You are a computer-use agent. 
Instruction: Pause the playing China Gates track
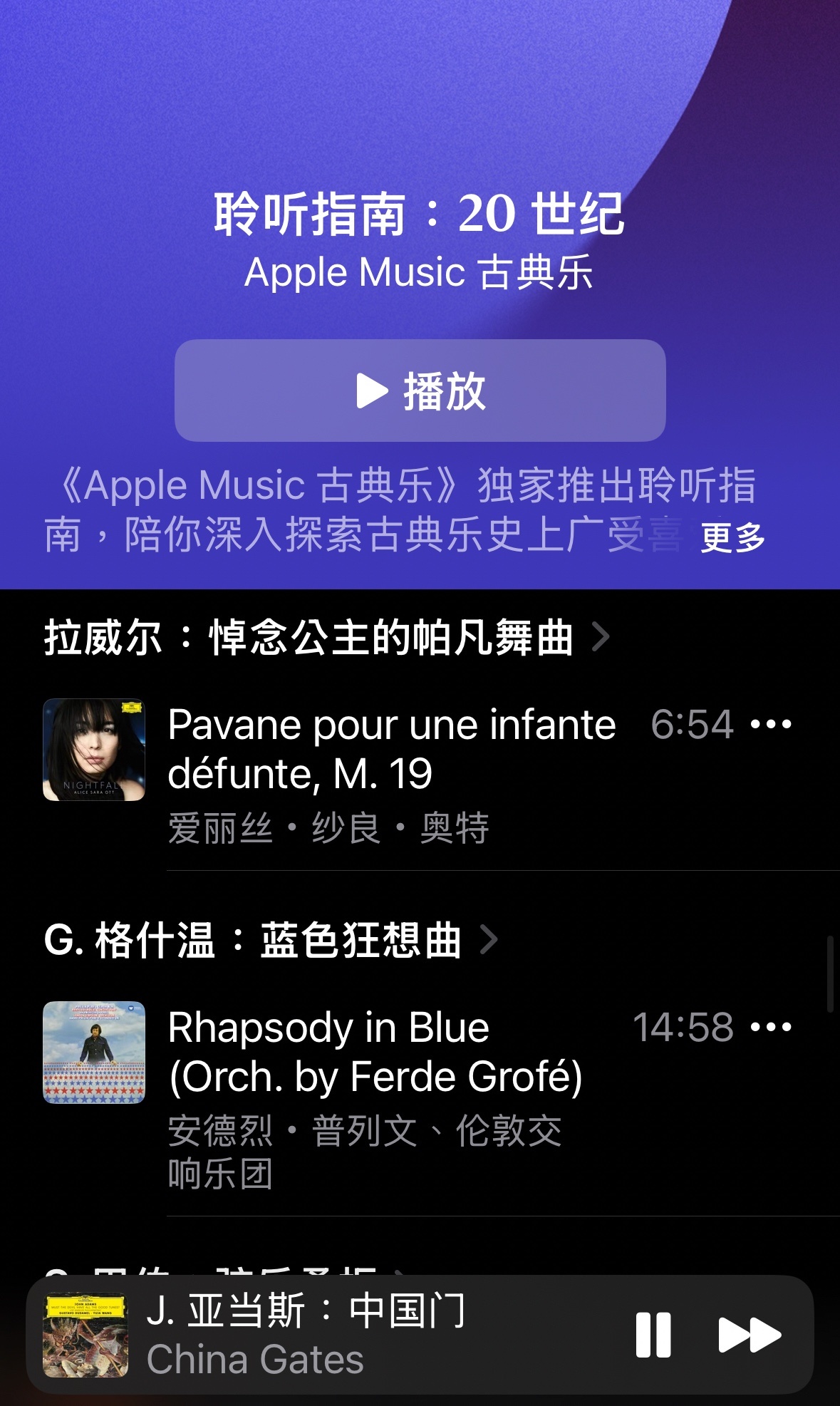[x=653, y=1335]
